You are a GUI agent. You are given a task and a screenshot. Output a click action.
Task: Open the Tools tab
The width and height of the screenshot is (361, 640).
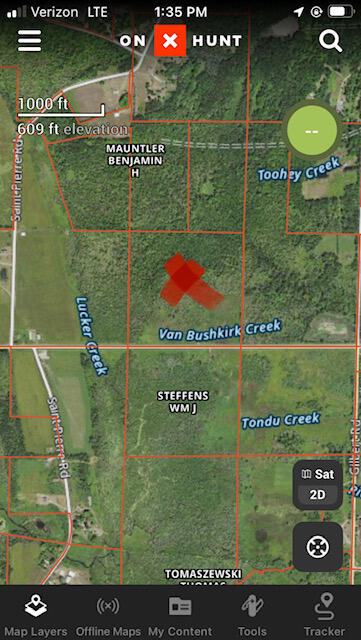[252, 614]
